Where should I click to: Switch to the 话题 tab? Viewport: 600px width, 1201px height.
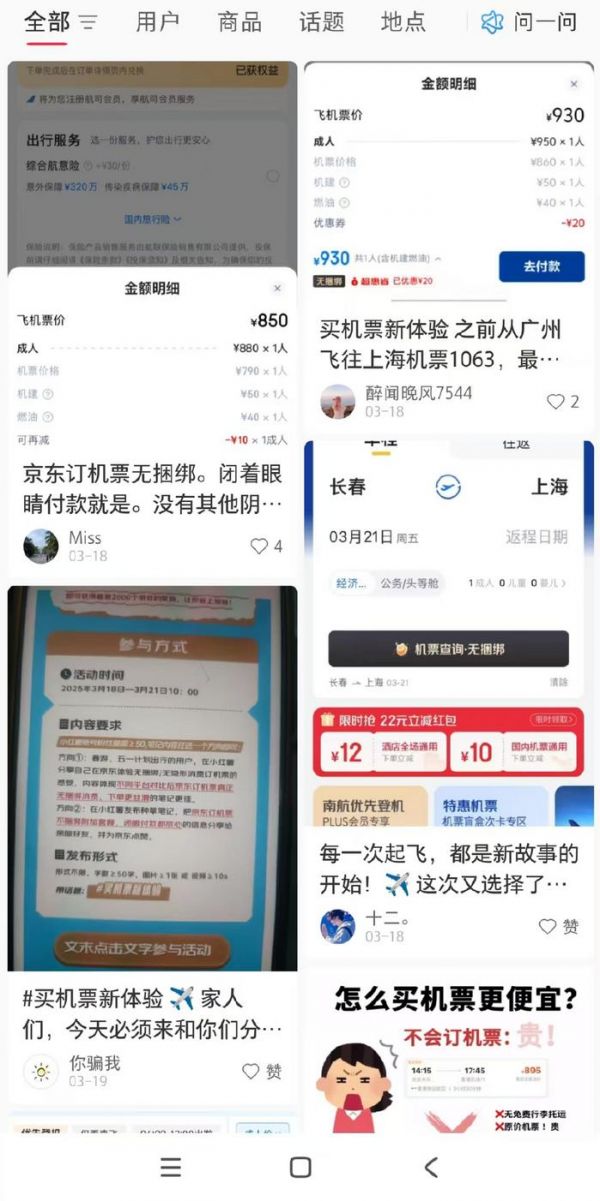click(x=321, y=22)
